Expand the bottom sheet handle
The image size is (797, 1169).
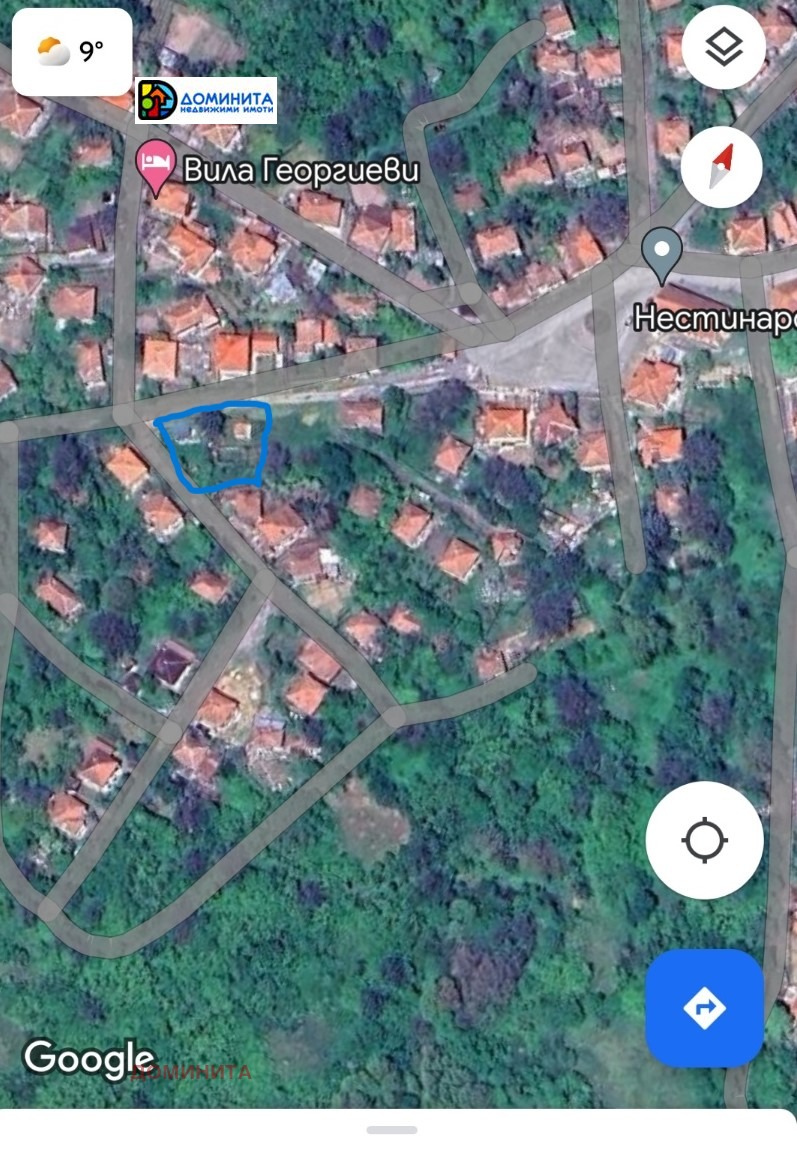[x=392, y=1129]
